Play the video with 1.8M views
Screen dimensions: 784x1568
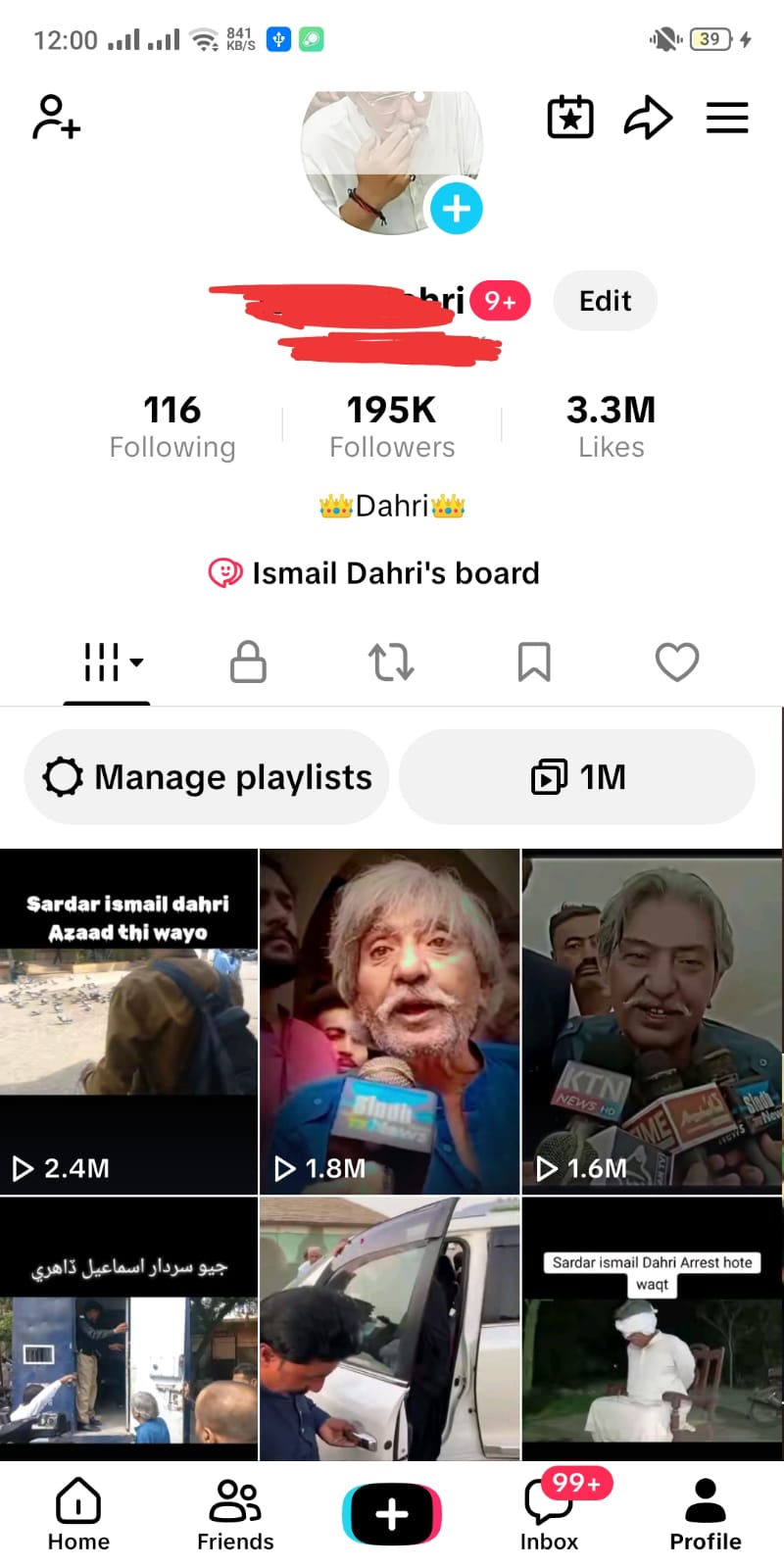389,1021
